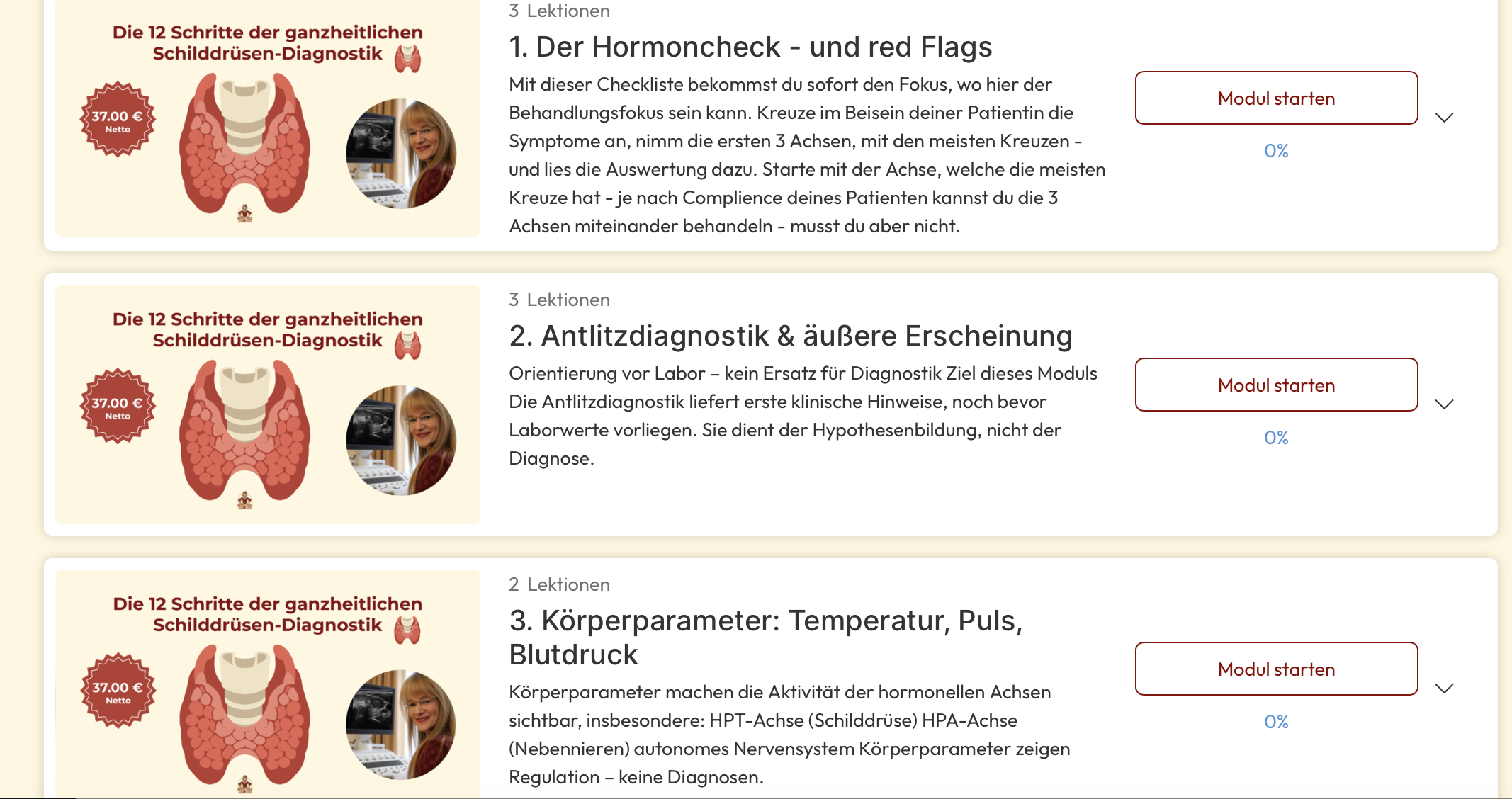This screenshot has width=1512, height=799.
Task: Expand lessons of module 1 Hormoncheck
Action: tap(1444, 118)
